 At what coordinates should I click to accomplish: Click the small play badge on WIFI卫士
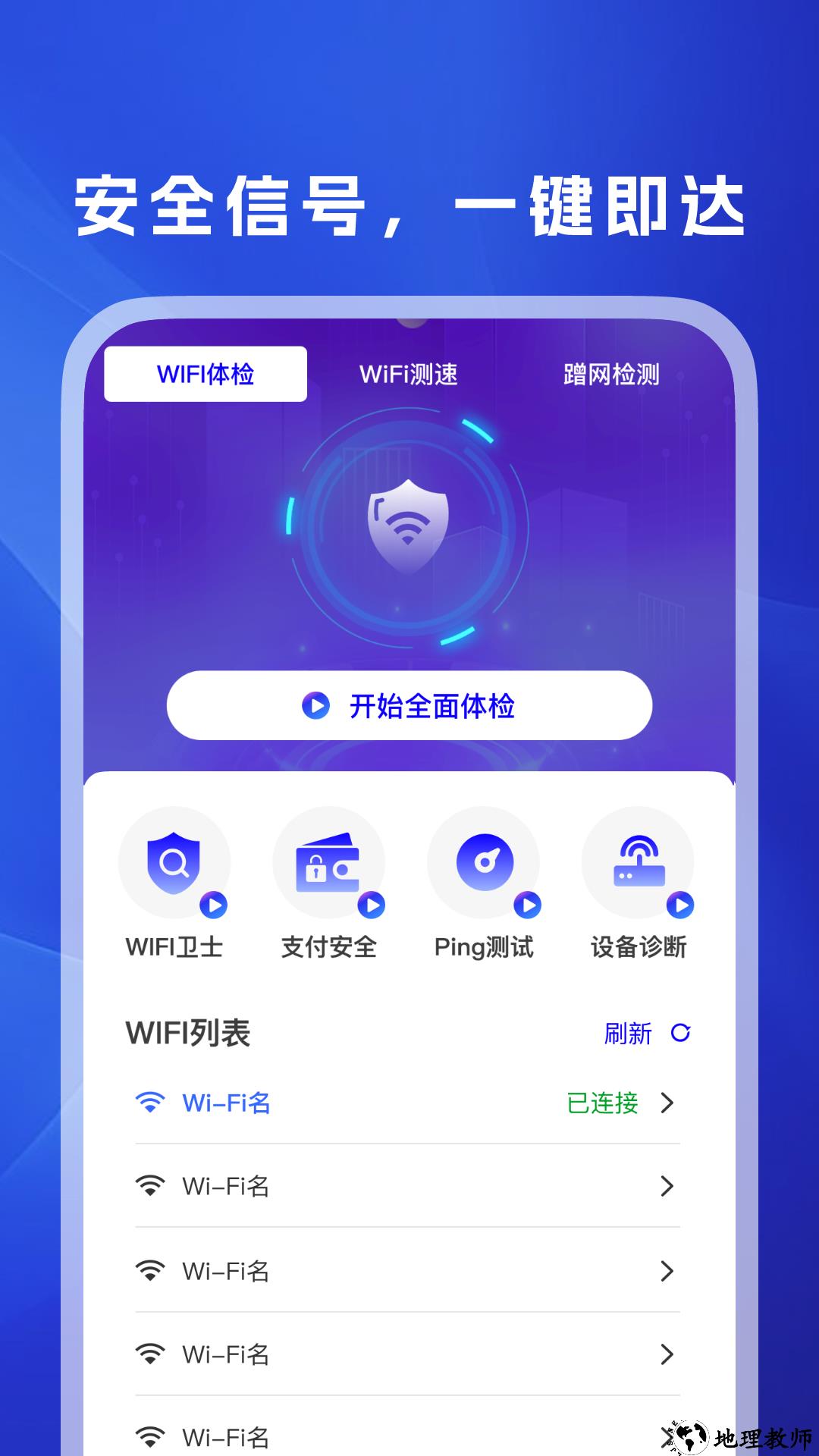tap(215, 904)
